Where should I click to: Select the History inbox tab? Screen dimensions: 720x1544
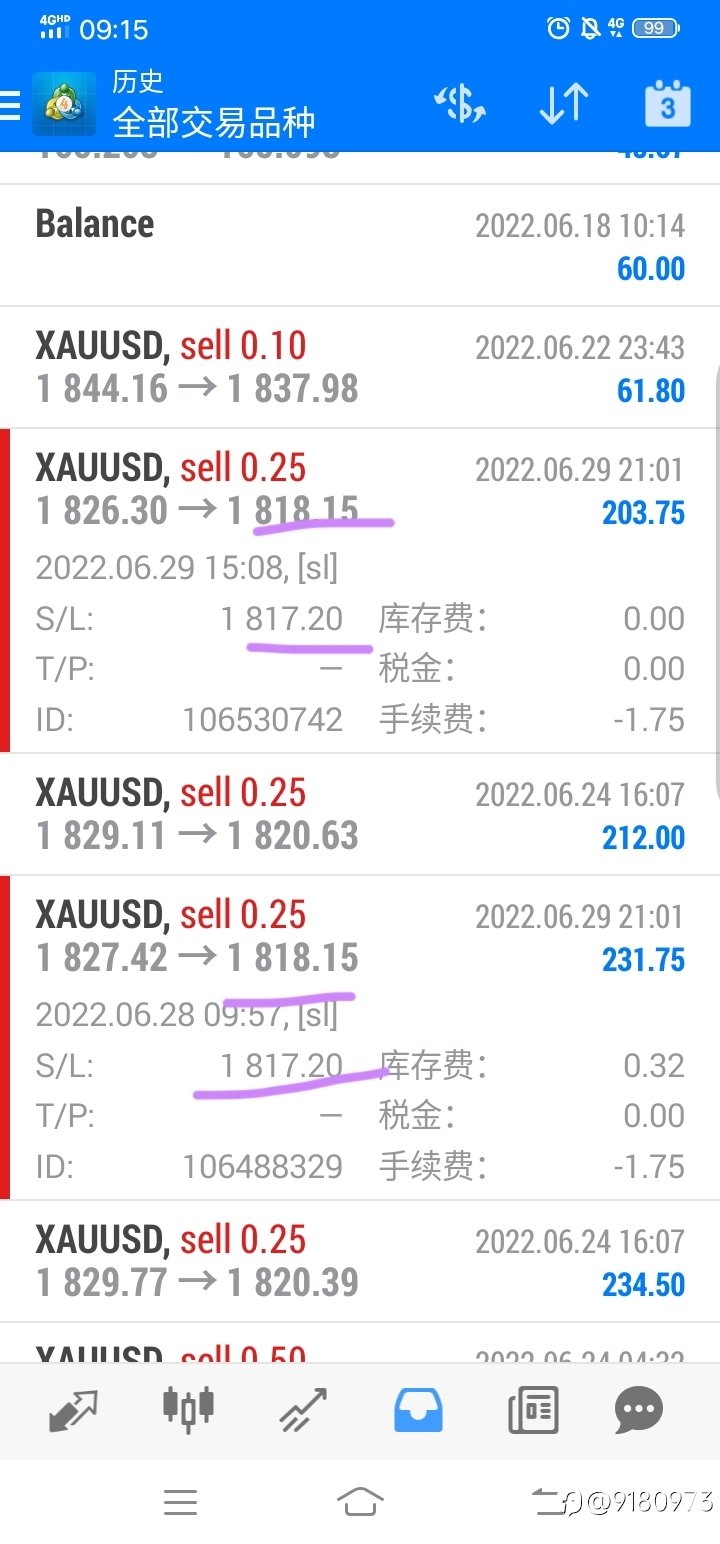point(419,1410)
